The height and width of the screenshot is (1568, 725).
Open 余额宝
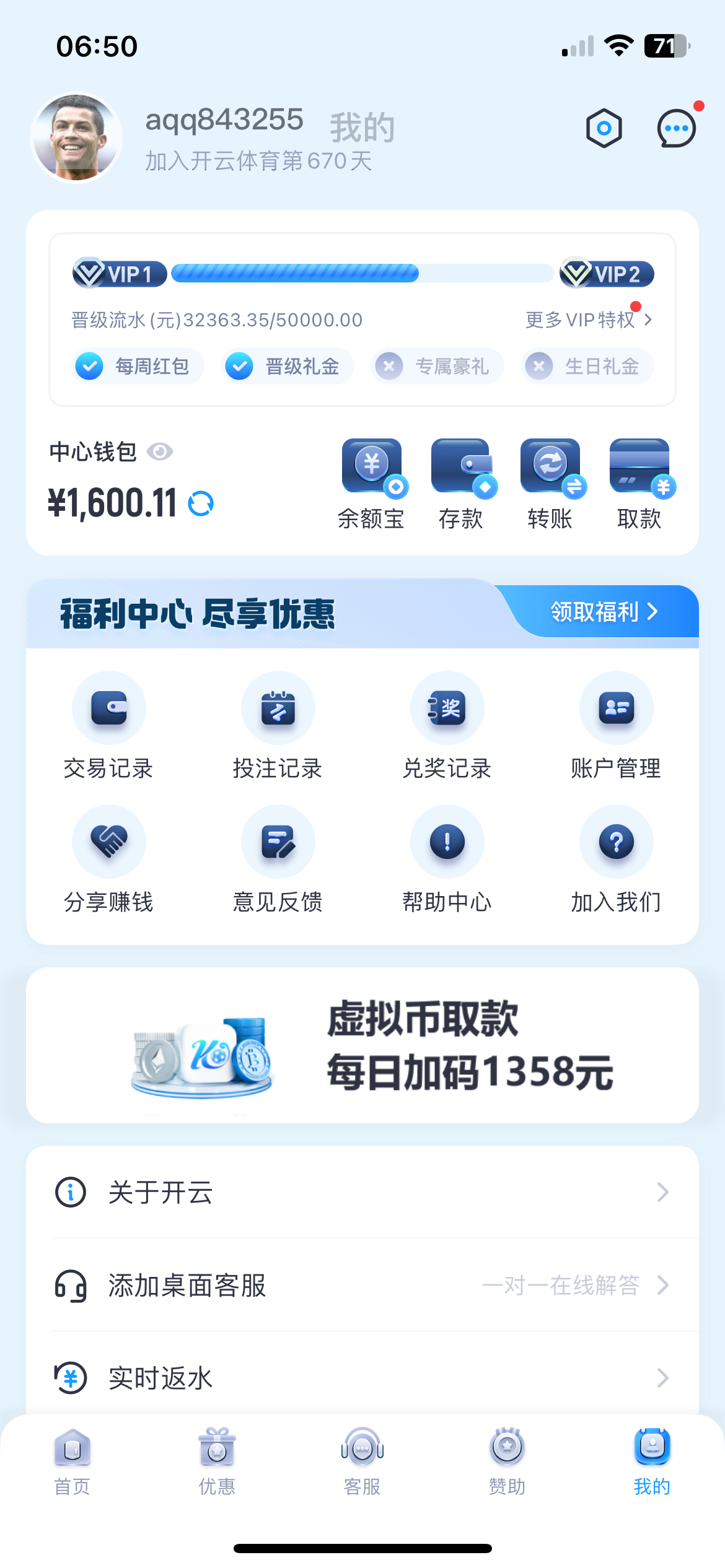(x=371, y=484)
